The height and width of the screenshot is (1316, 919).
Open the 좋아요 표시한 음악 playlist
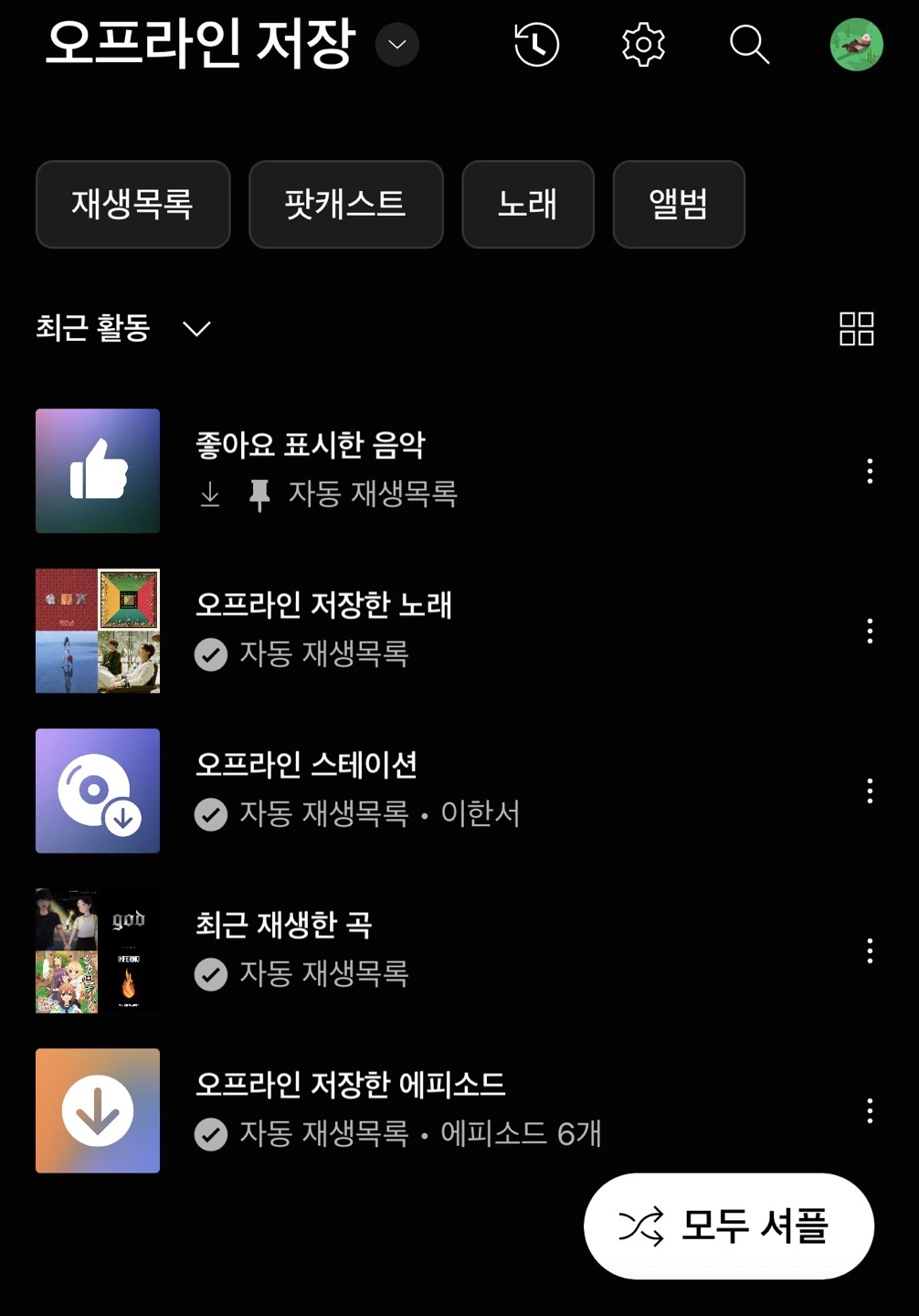(x=311, y=446)
